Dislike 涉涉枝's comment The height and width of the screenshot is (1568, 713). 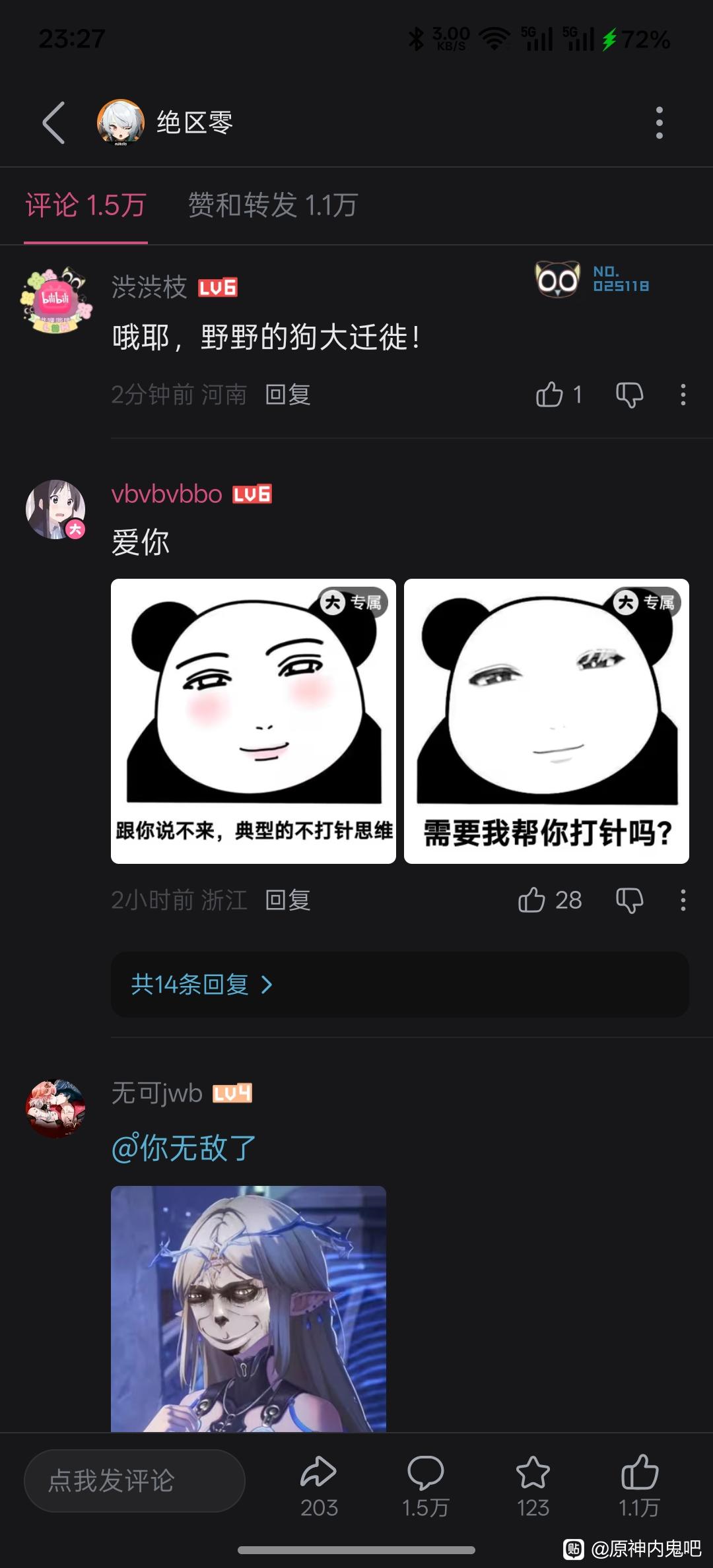pos(629,395)
